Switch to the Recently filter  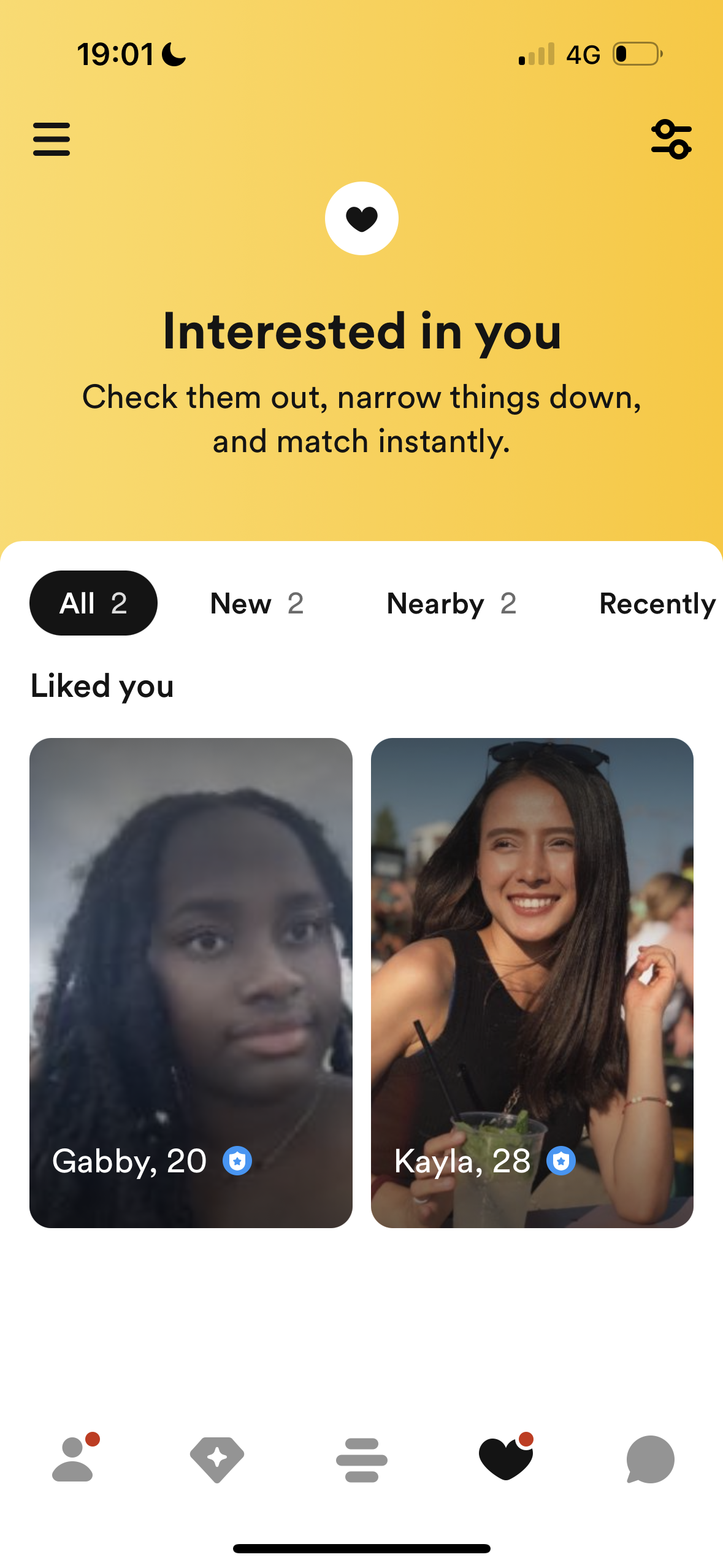coord(657,604)
